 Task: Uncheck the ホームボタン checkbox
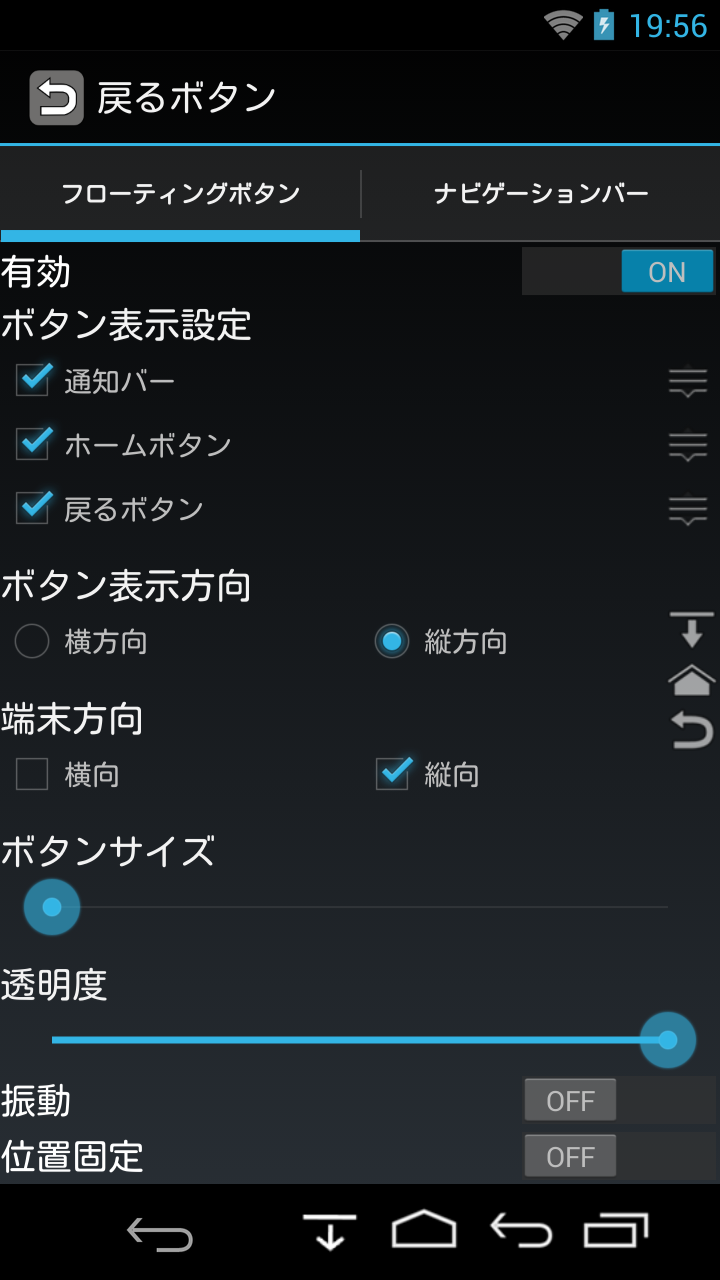33,444
